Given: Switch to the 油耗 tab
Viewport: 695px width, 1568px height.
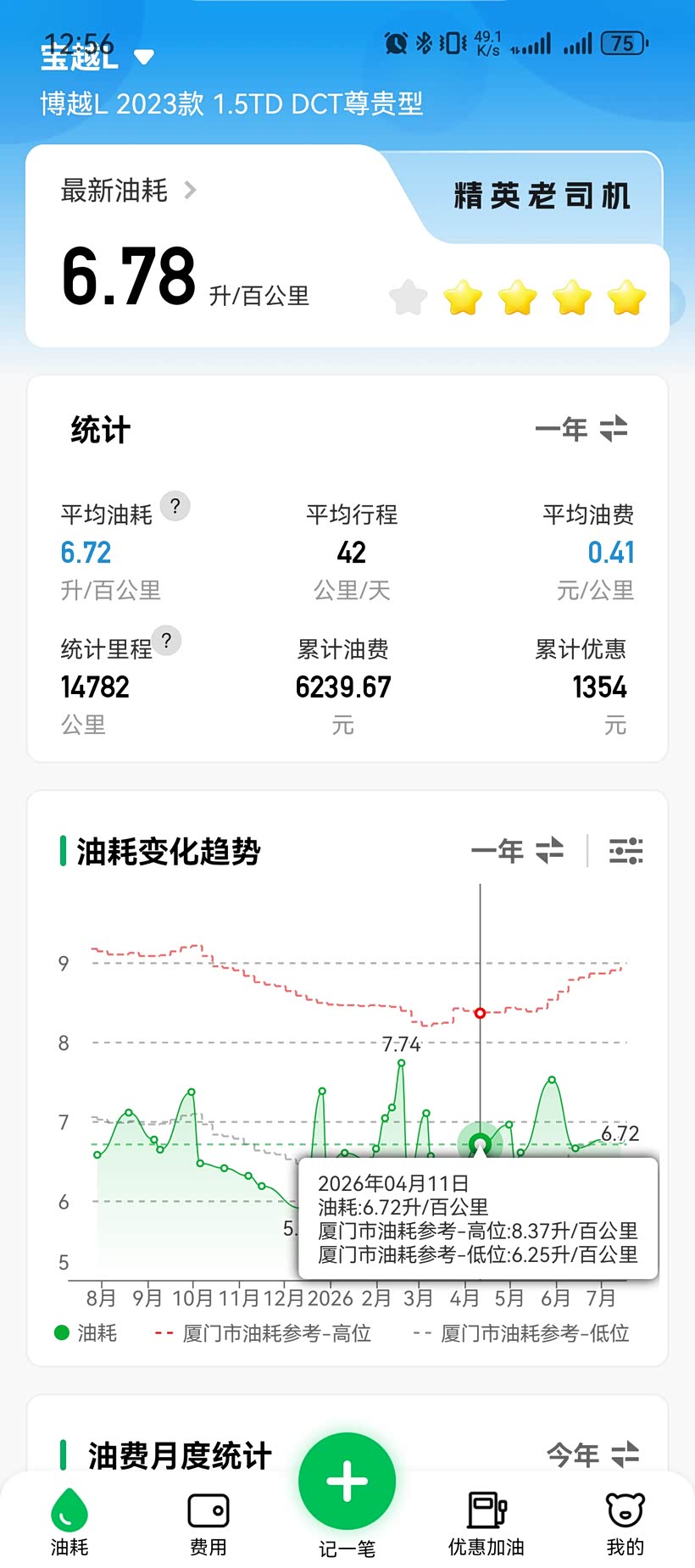Looking at the screenshot, I should tap(69, 1522).
